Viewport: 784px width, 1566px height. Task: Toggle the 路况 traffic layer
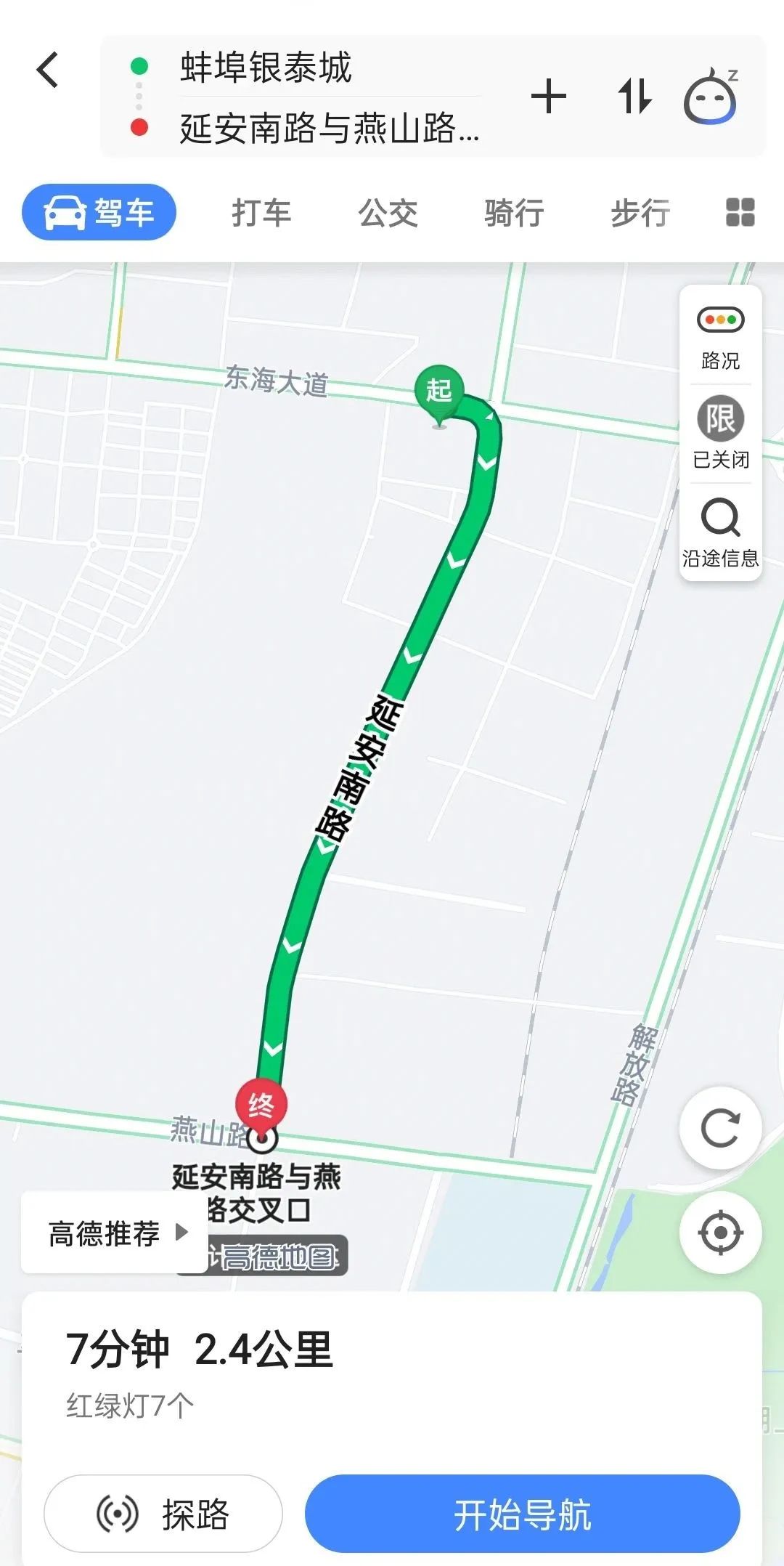pyautogui.click(x=720, y=336)
